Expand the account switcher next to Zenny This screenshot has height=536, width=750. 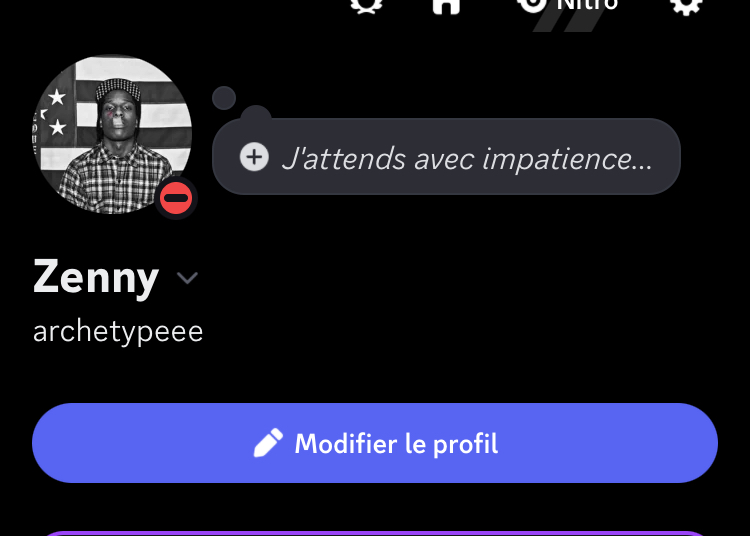pos(187,278)
